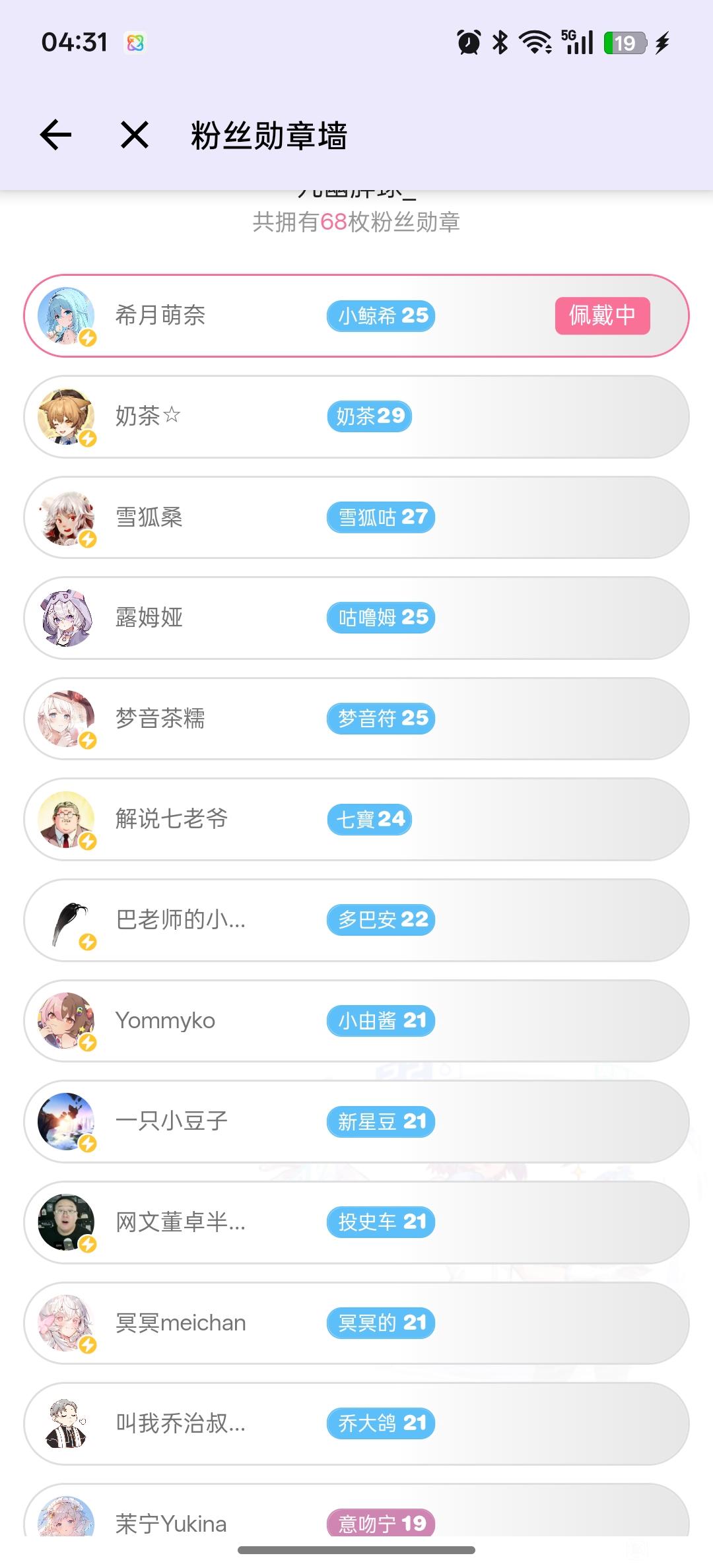Viewport: 713px width, 1568px height.
Task: Select the 希月萌奈 medal row
Action: point(264,316)
